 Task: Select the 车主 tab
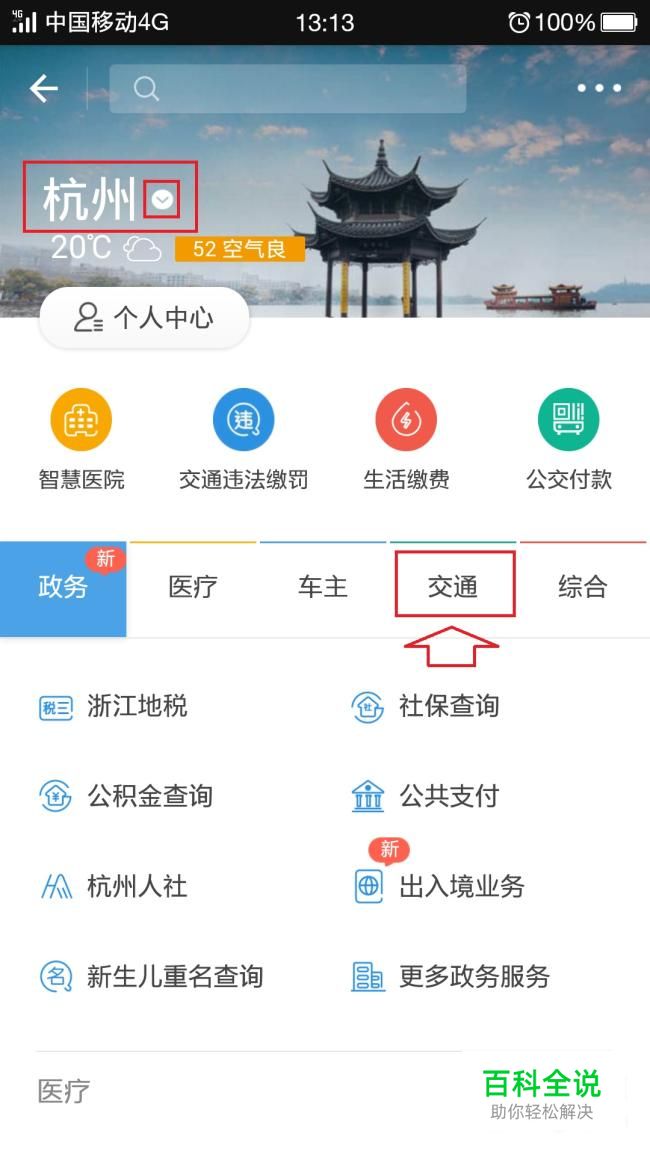pos(323,588)
